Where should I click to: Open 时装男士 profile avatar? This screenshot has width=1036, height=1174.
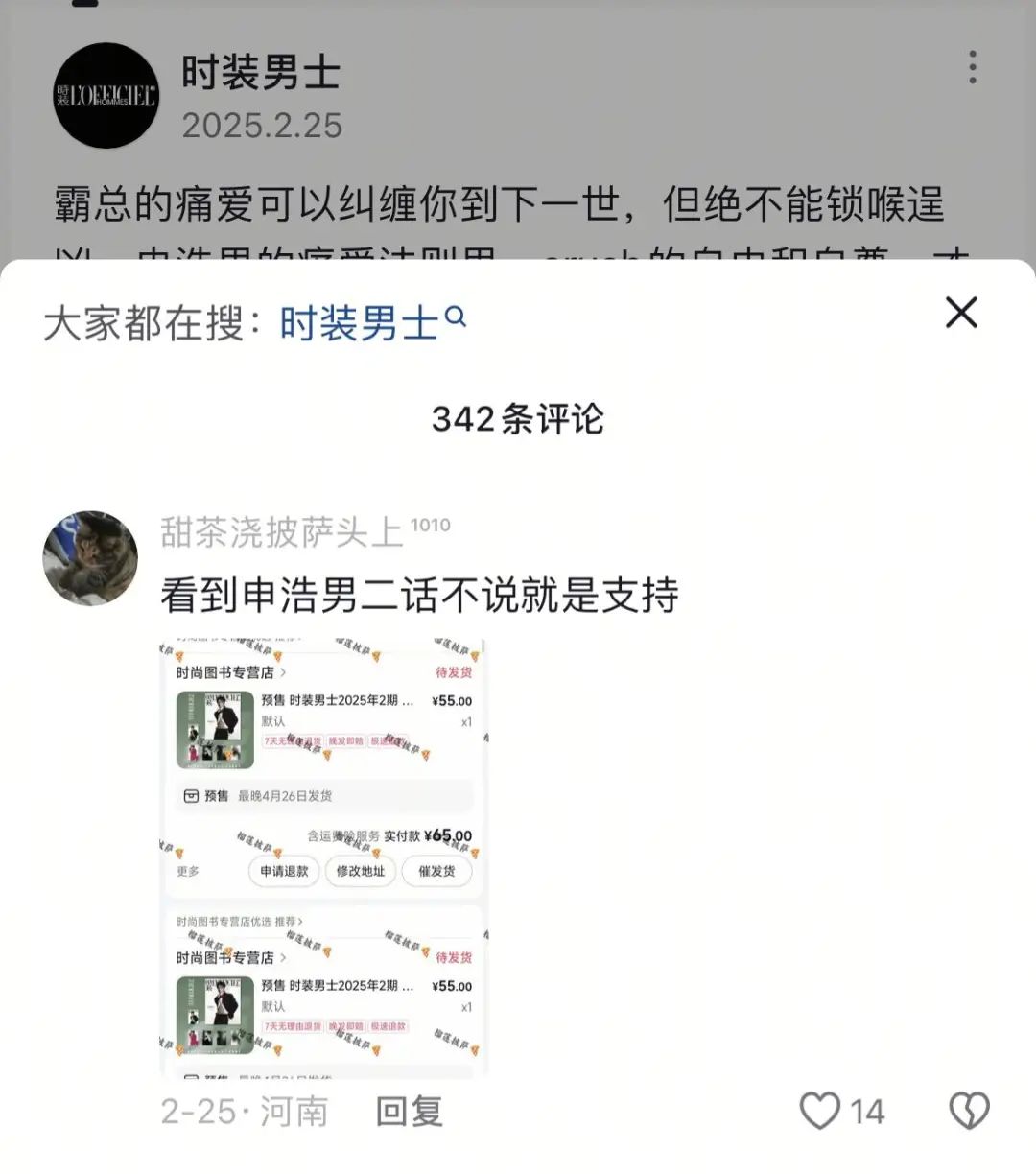point(106,96)
